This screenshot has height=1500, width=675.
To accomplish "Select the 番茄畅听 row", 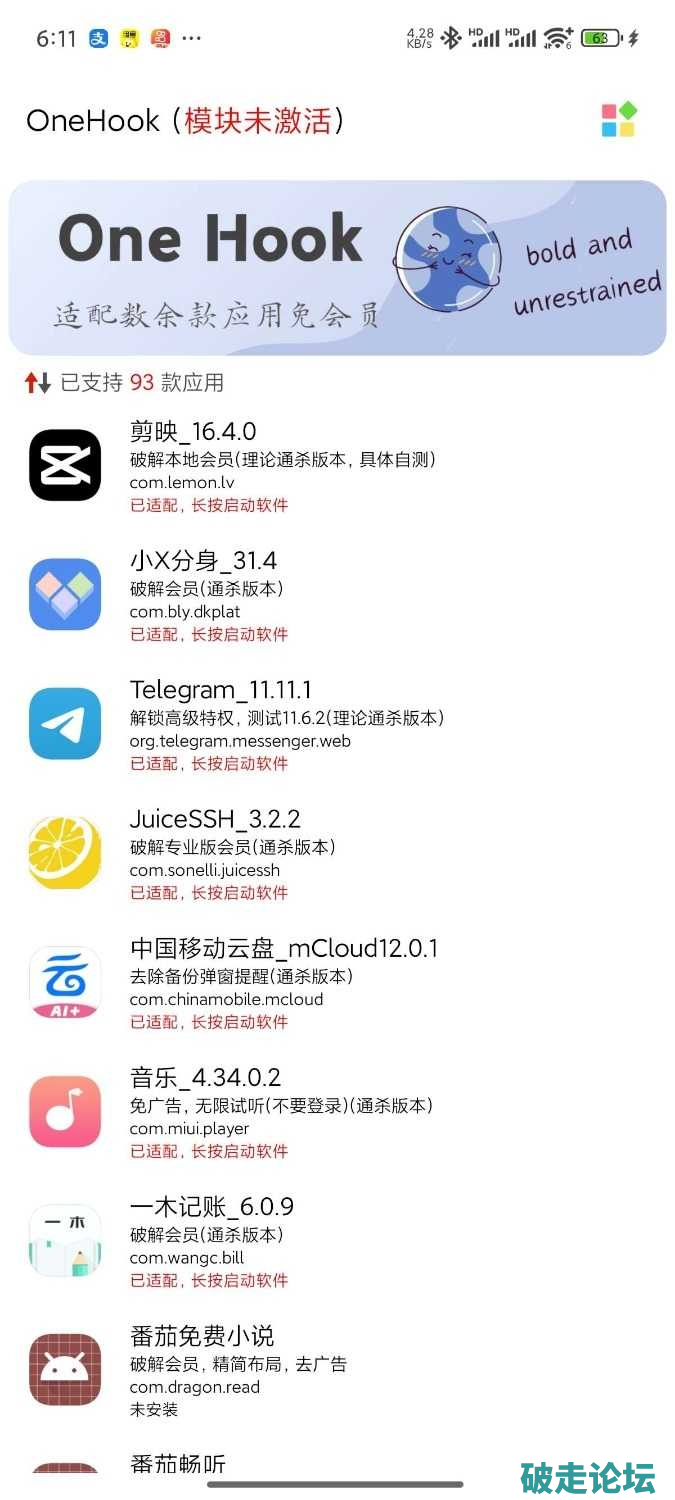I will [x=178, y=1465].
